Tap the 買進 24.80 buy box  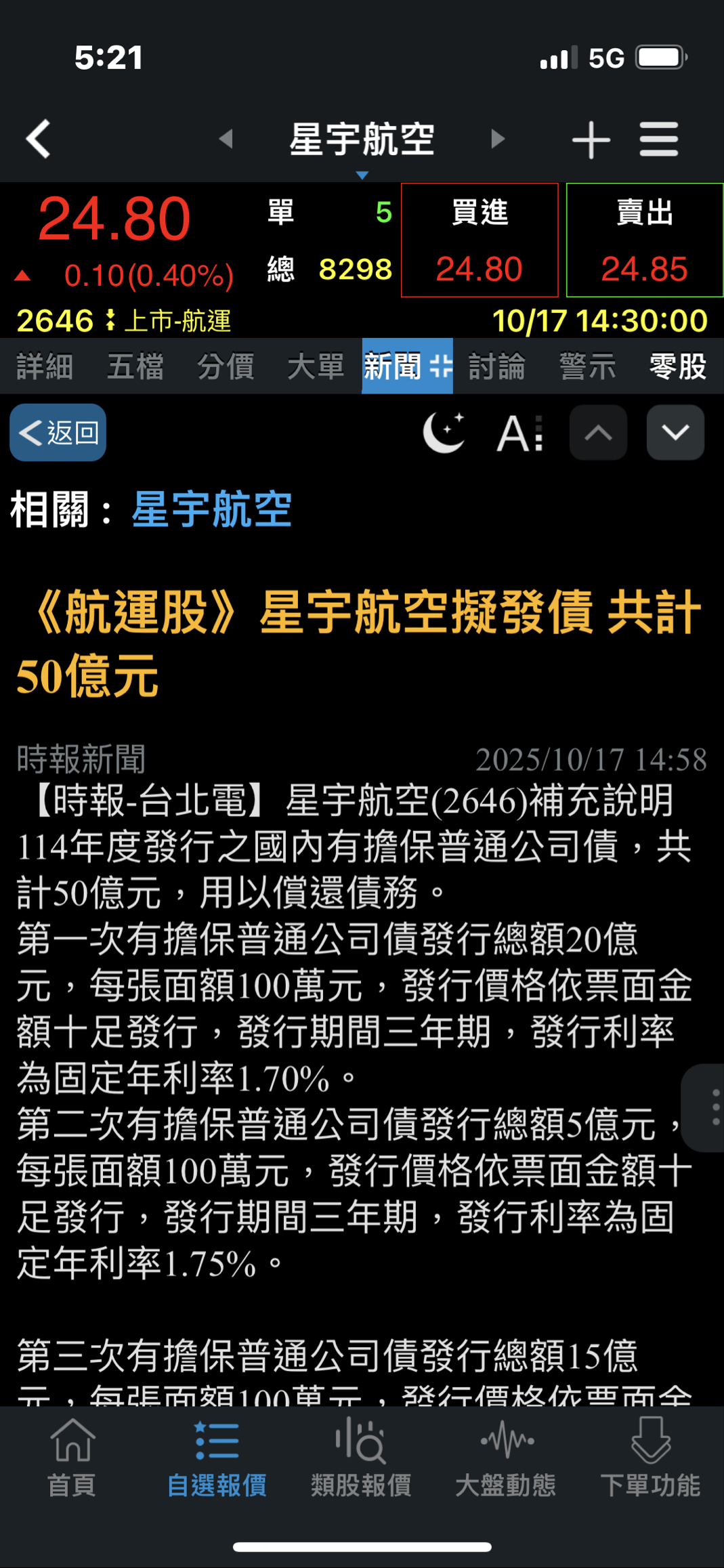point(480,240)
